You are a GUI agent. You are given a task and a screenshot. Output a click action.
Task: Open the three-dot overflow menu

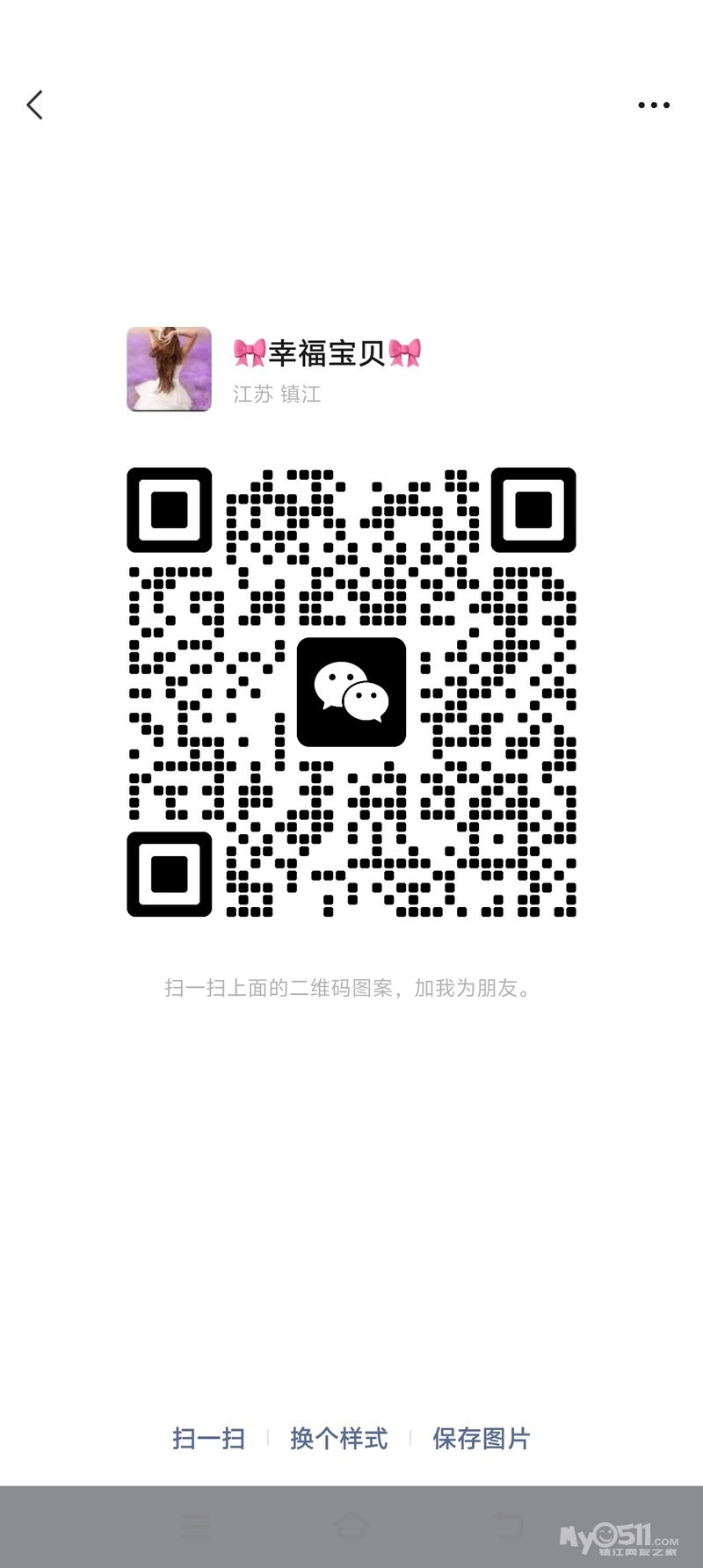653,105
